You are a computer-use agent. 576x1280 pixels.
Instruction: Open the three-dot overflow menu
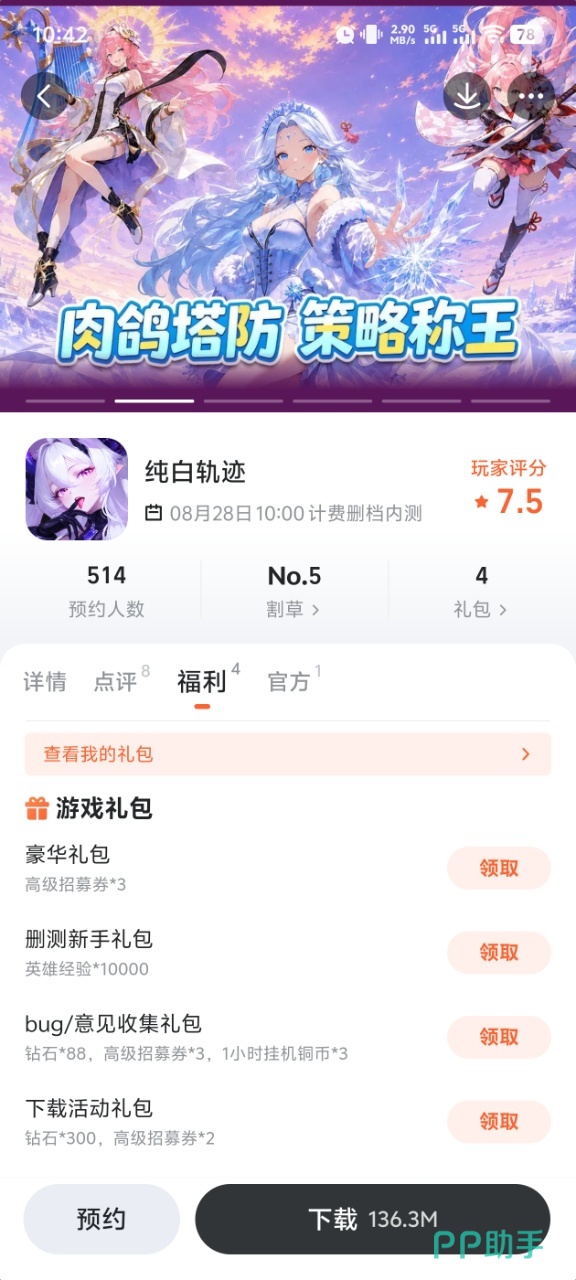(x=530, y=96)
